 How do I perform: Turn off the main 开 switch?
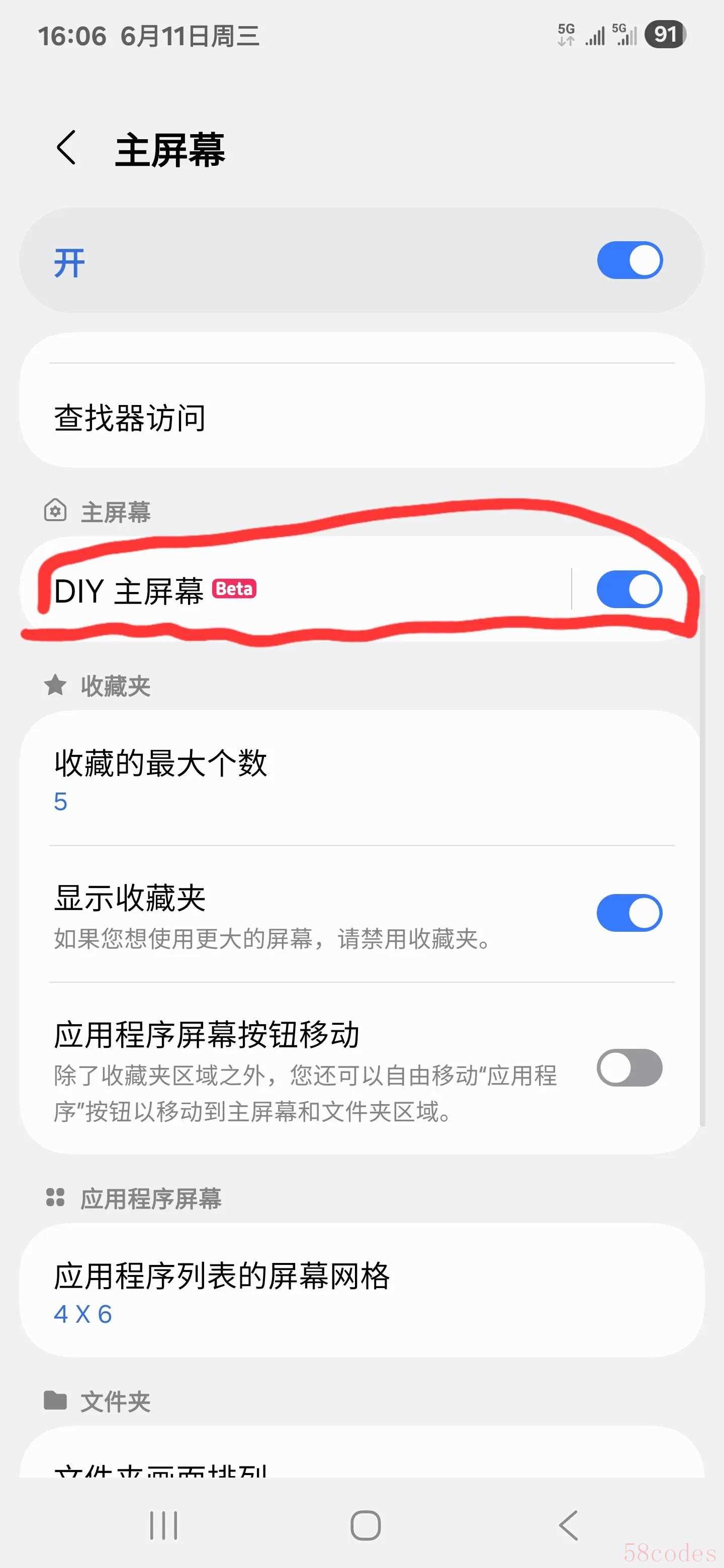point(629,260)
